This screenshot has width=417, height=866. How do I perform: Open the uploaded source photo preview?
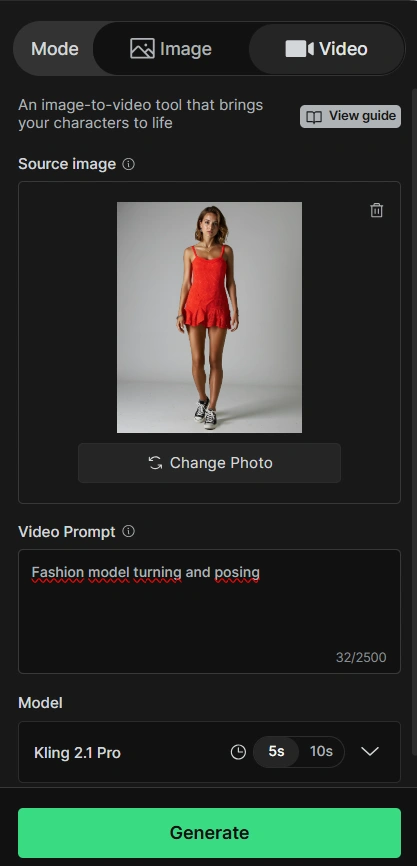point(209,317)
